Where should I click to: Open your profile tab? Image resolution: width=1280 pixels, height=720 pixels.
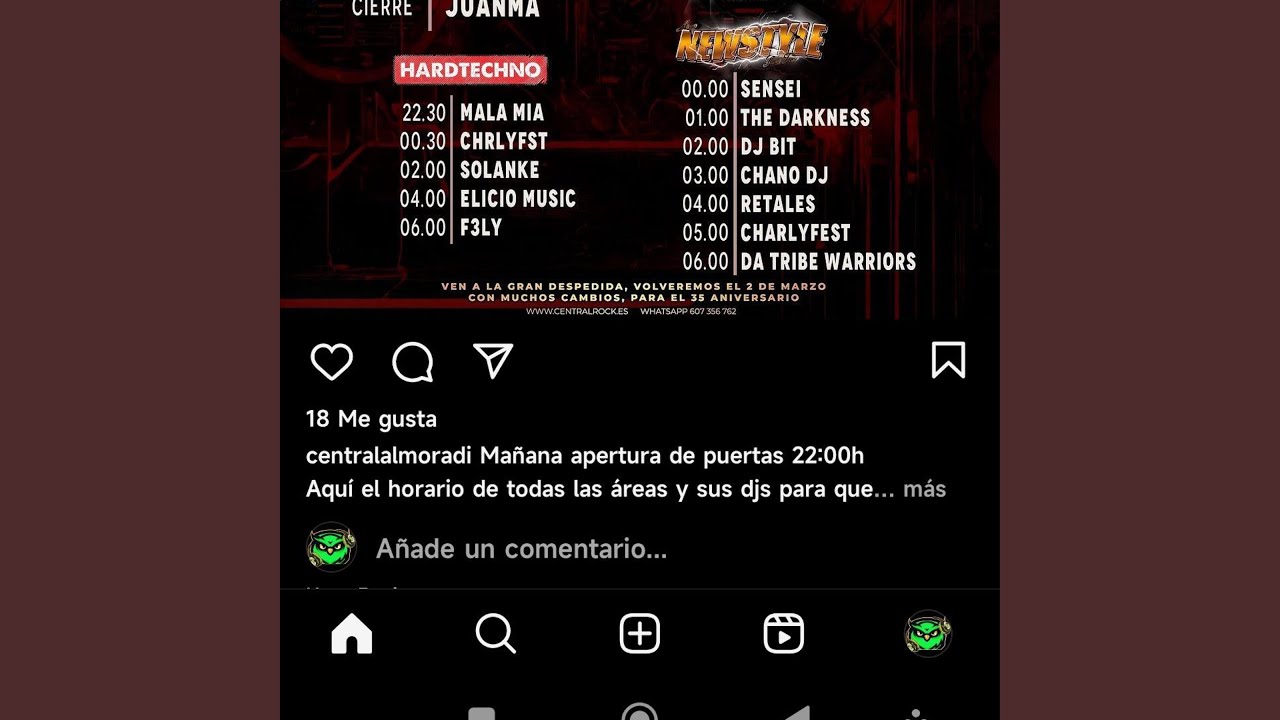click(927, 634)
